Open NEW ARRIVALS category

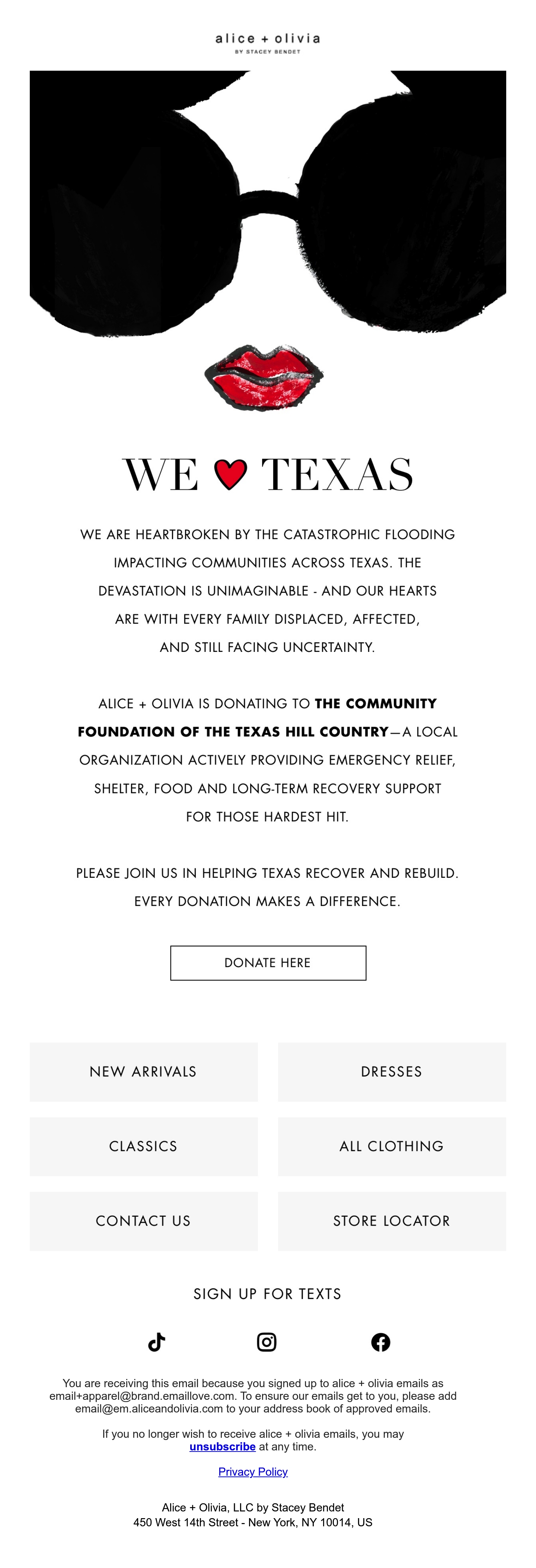pyautogui.click(x=144, y=1071)
